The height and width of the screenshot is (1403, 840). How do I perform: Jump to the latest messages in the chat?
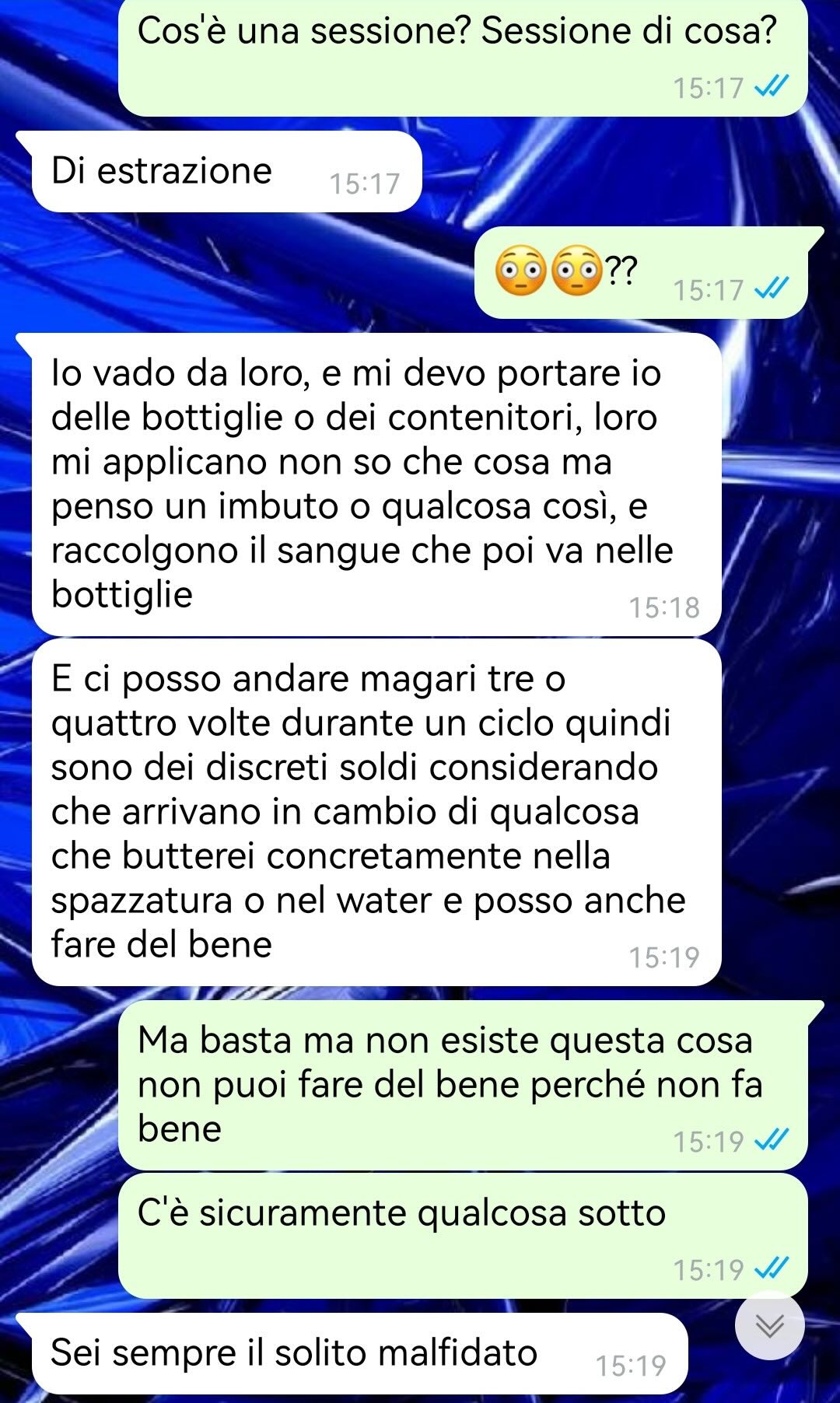point(769,1325)
